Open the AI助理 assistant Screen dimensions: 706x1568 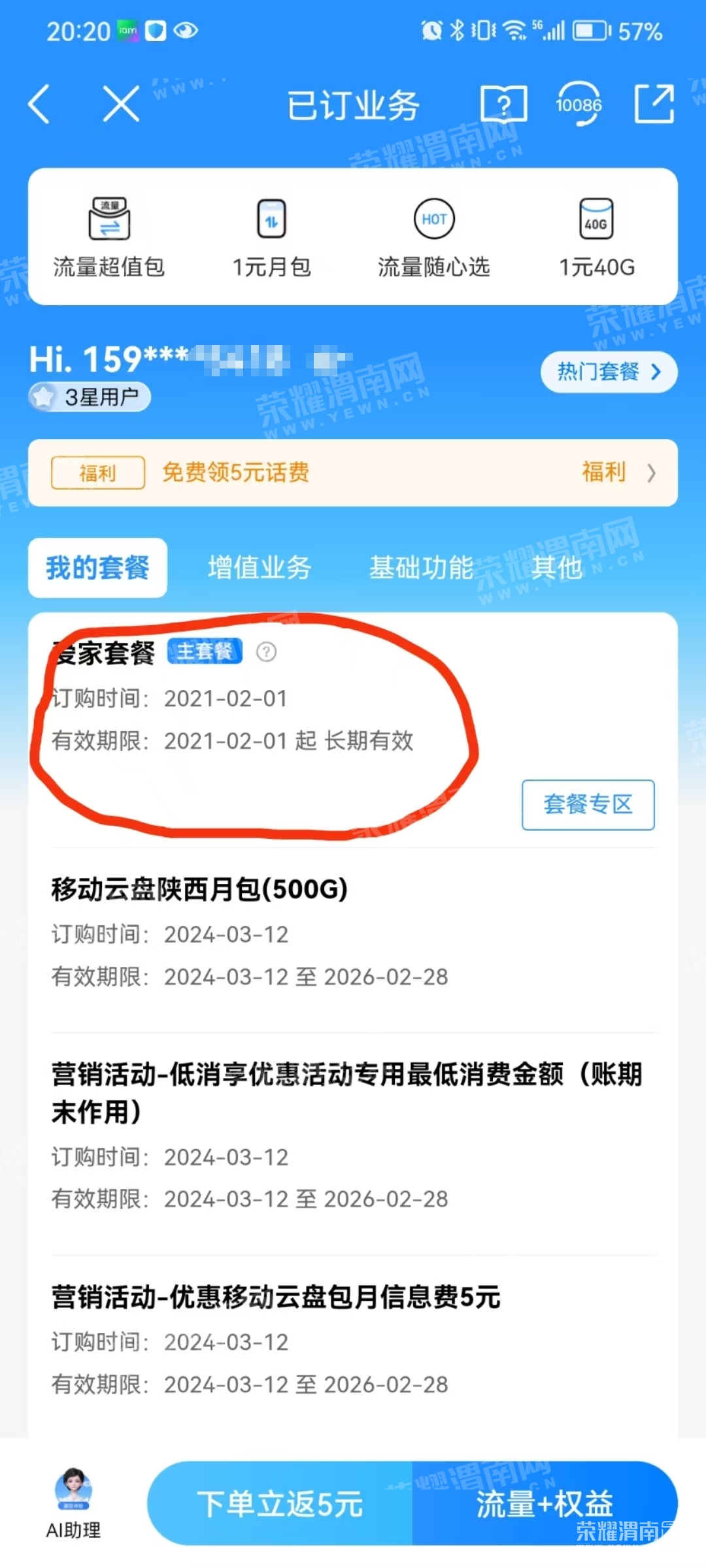click(x=73, y=1503)
